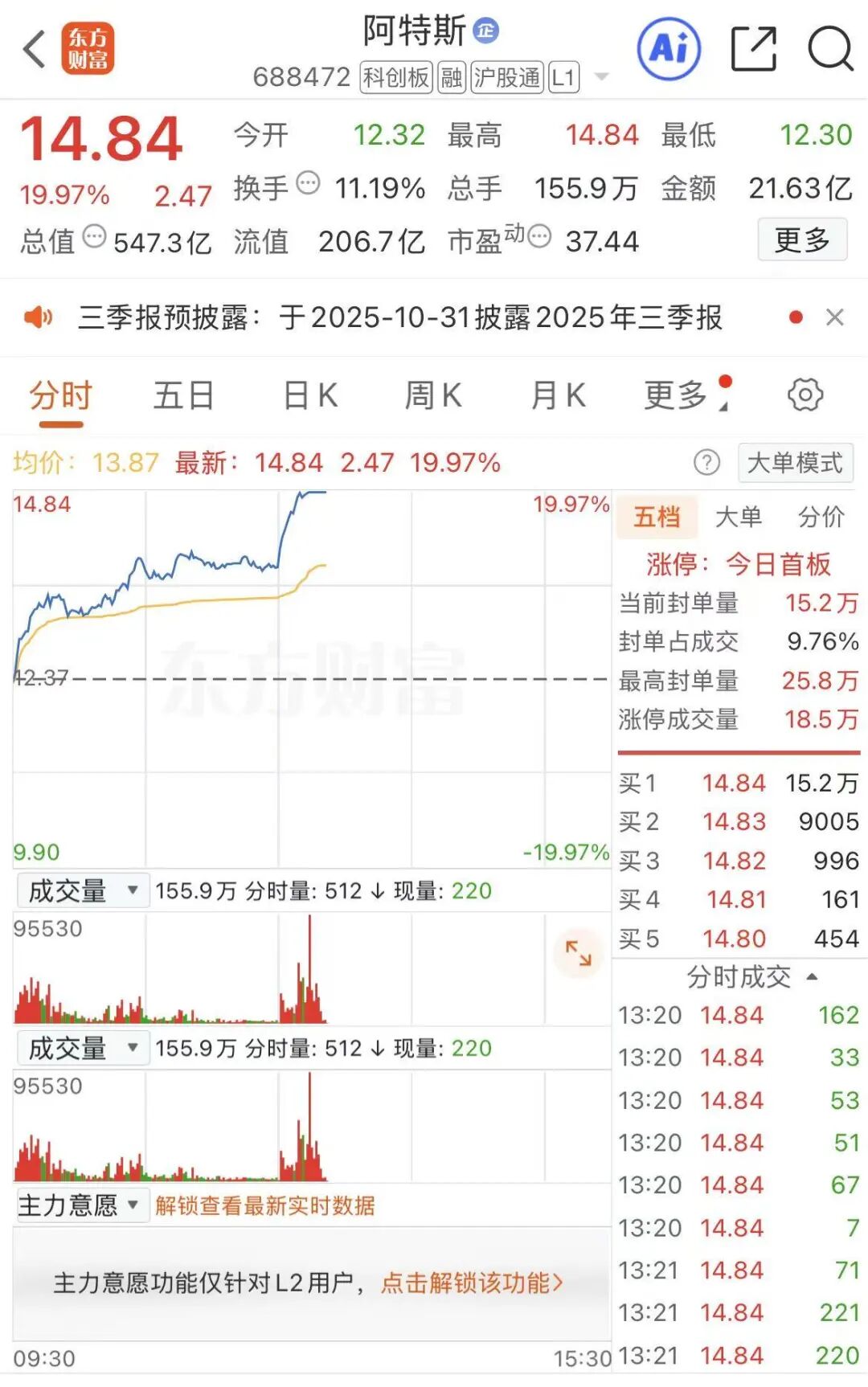Enable 大单模式
The image size is (868, 1387).
point(794,463)
